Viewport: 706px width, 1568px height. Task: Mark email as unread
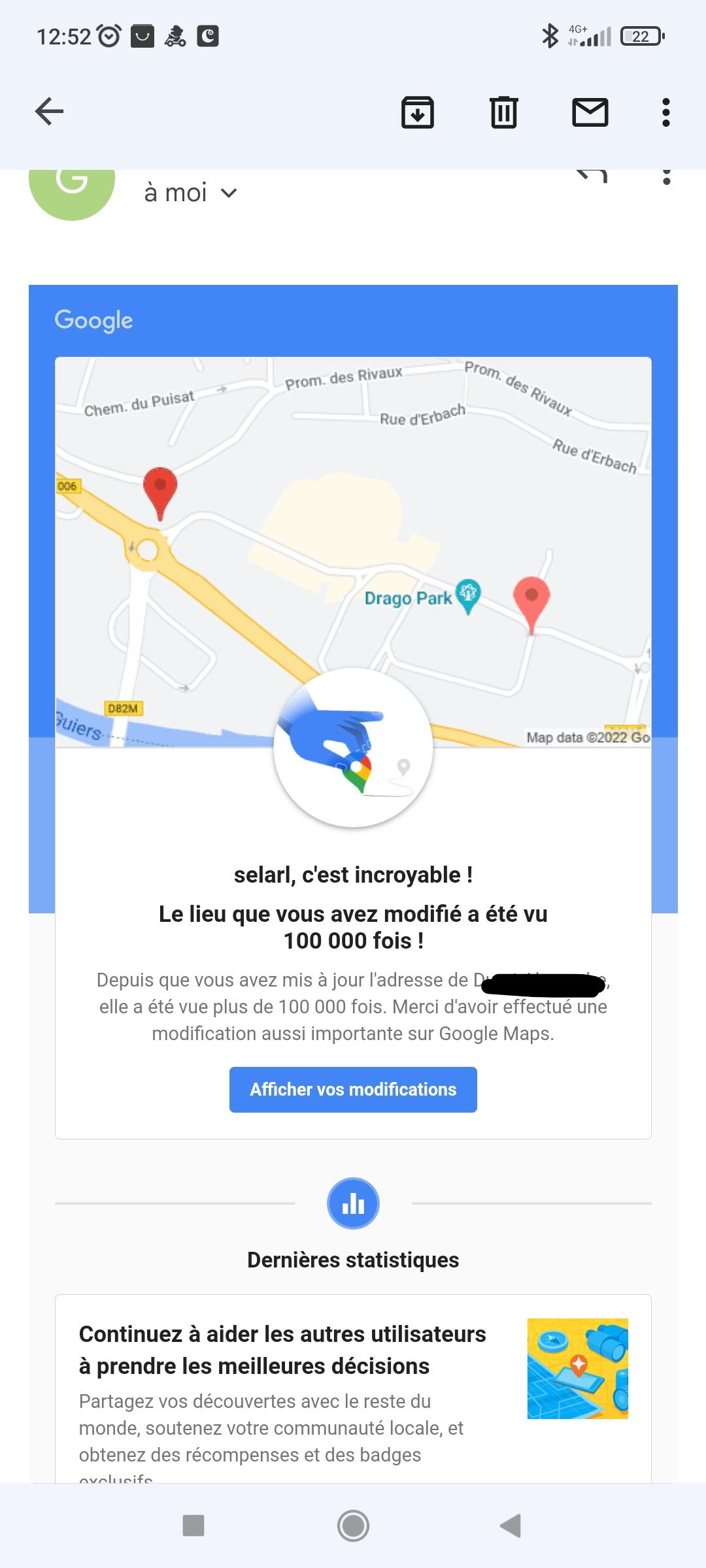point(590,112)
